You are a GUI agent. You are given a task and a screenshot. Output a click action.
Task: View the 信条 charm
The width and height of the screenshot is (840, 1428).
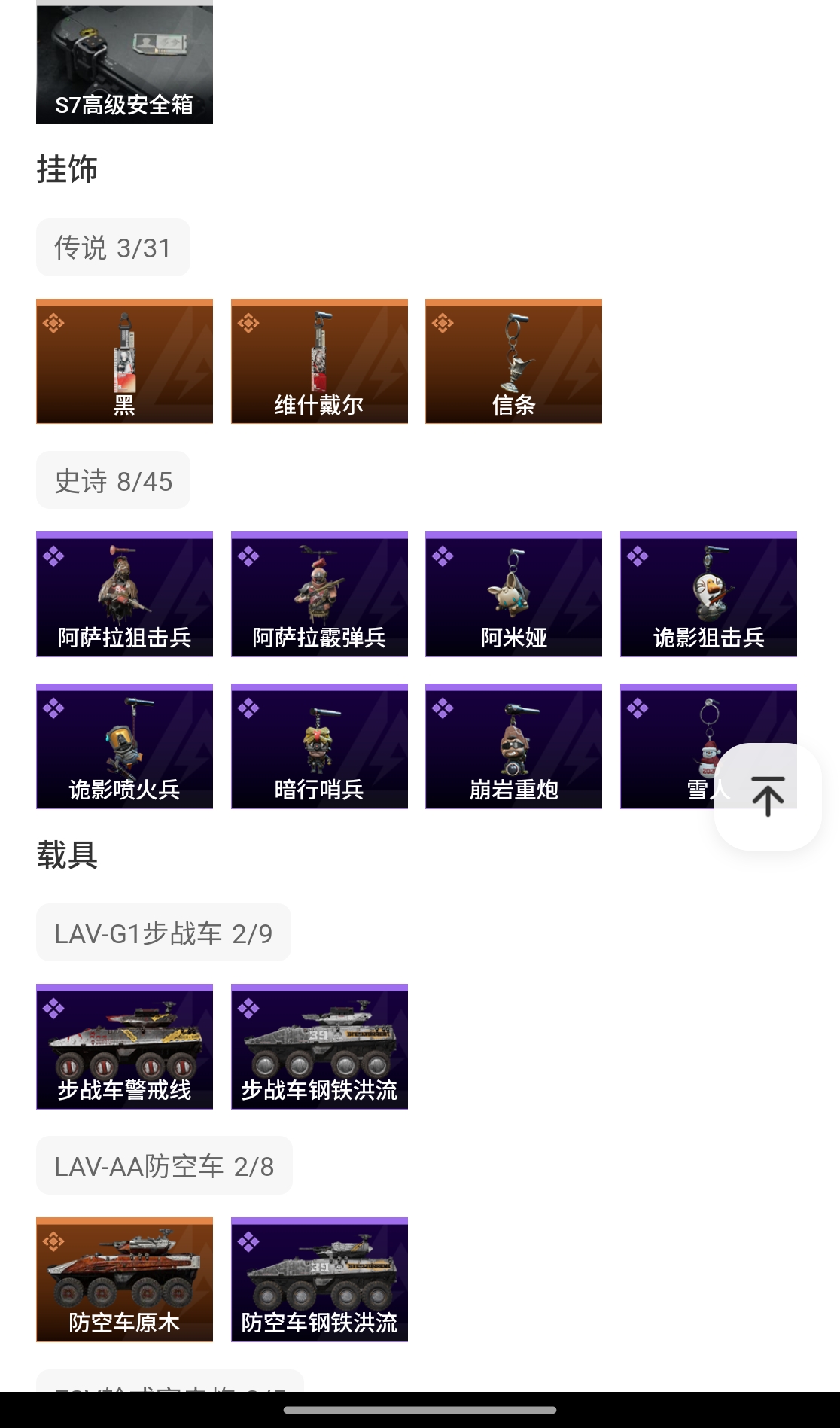(x=513, y=361)
